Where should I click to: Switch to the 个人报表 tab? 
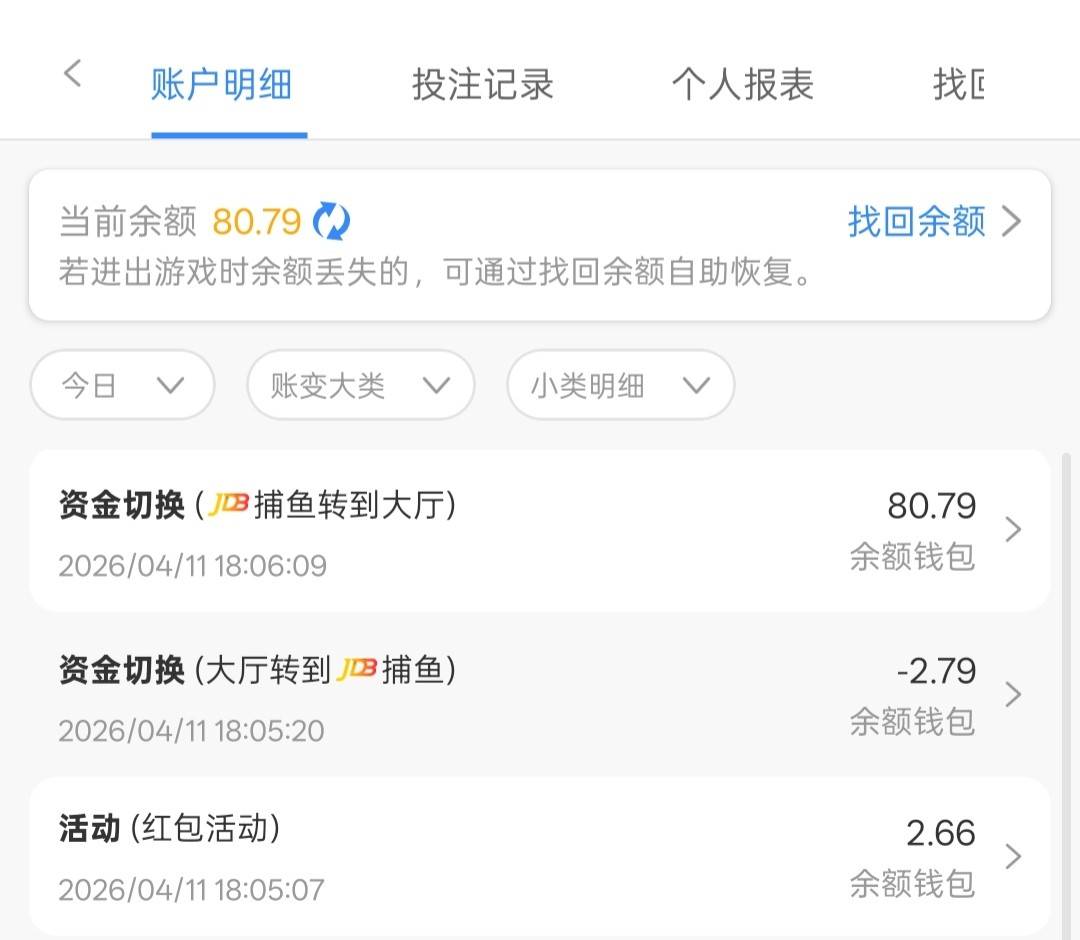click(x=742, y=85)
